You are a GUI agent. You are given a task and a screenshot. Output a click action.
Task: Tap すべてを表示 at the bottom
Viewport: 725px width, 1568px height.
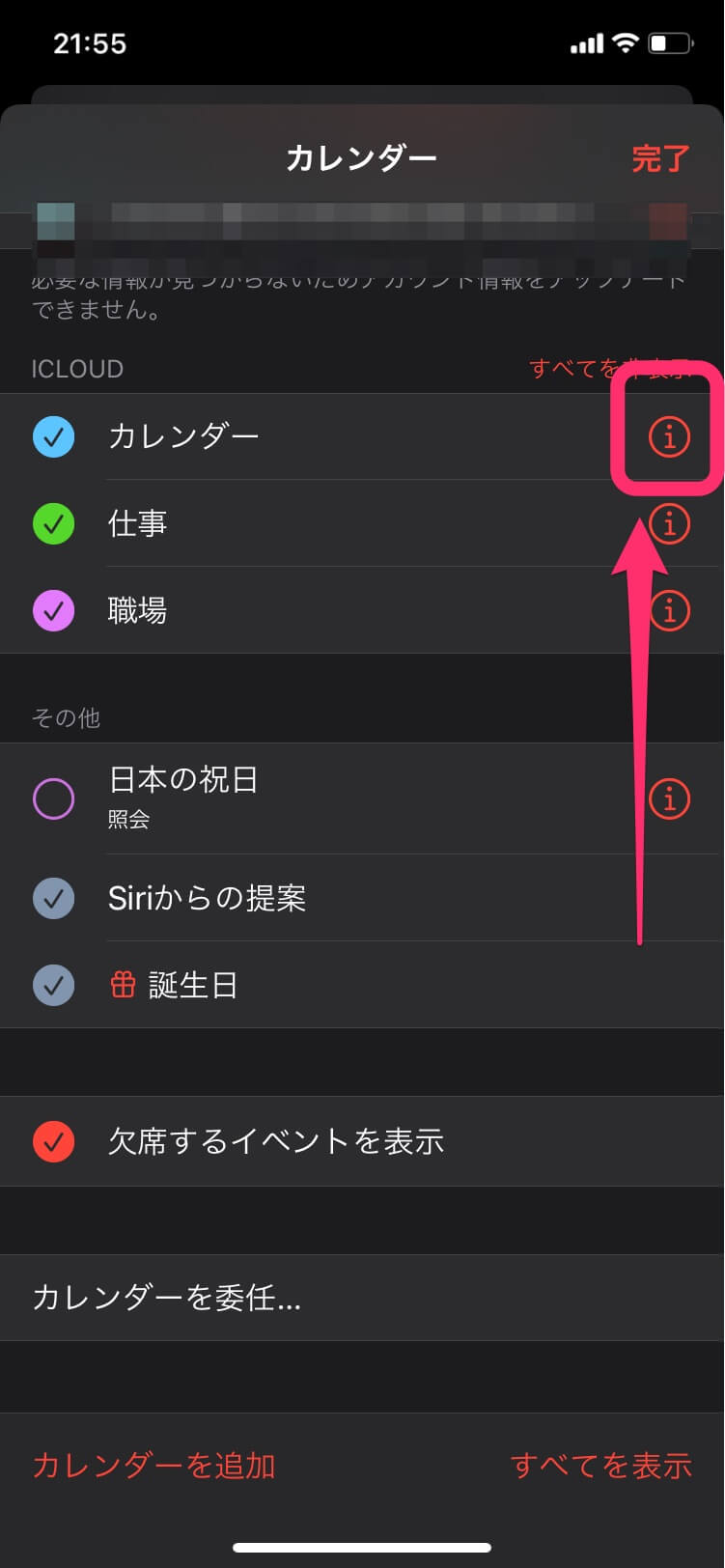(601, 1466)
